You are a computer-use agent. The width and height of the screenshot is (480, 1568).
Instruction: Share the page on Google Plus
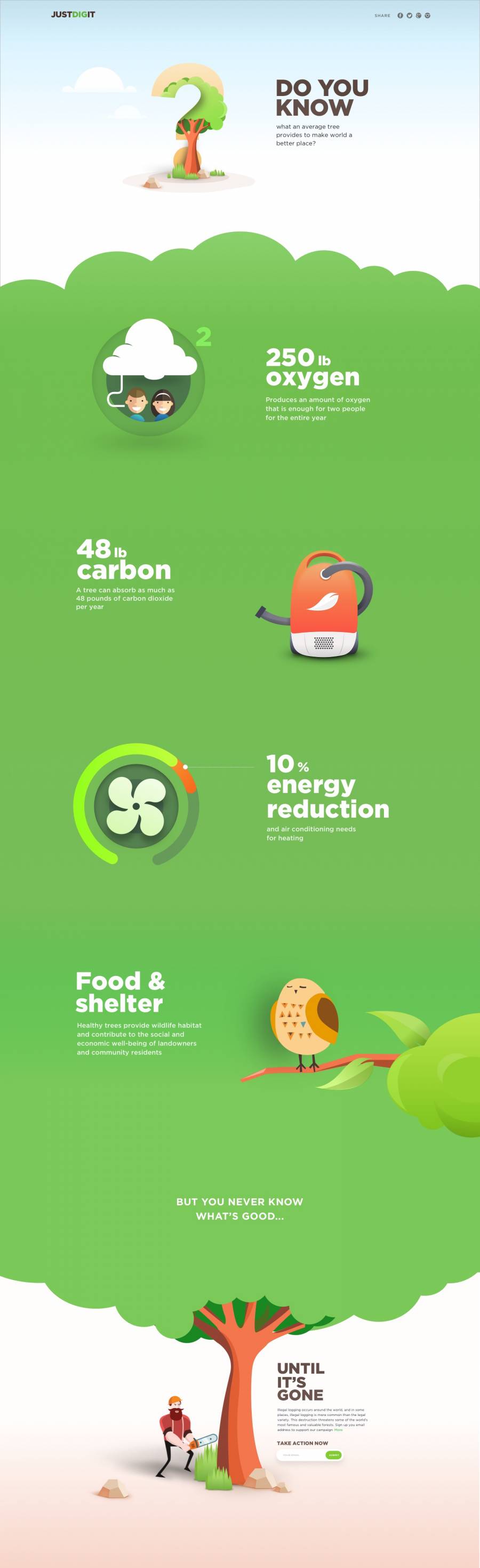coord(419,15)
